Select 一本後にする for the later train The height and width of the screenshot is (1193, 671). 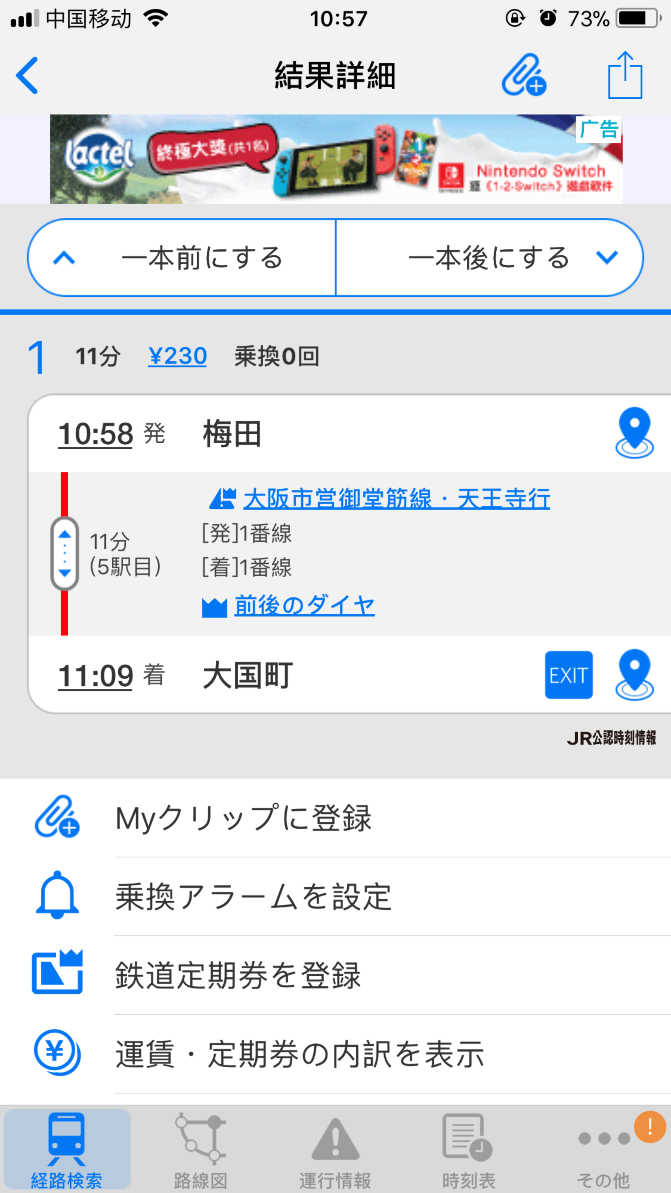489,258
